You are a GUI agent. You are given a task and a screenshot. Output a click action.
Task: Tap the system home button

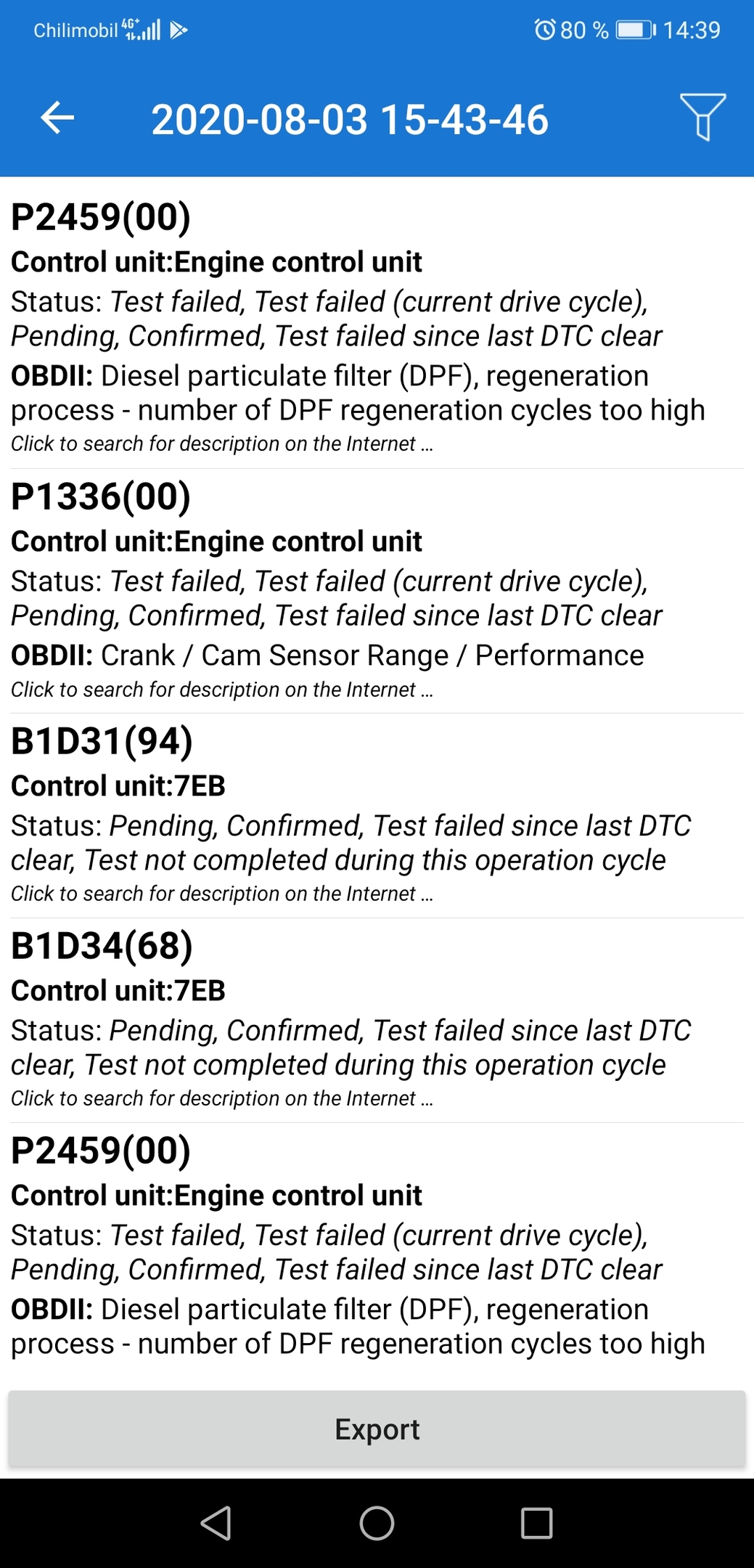[377, 1523]
